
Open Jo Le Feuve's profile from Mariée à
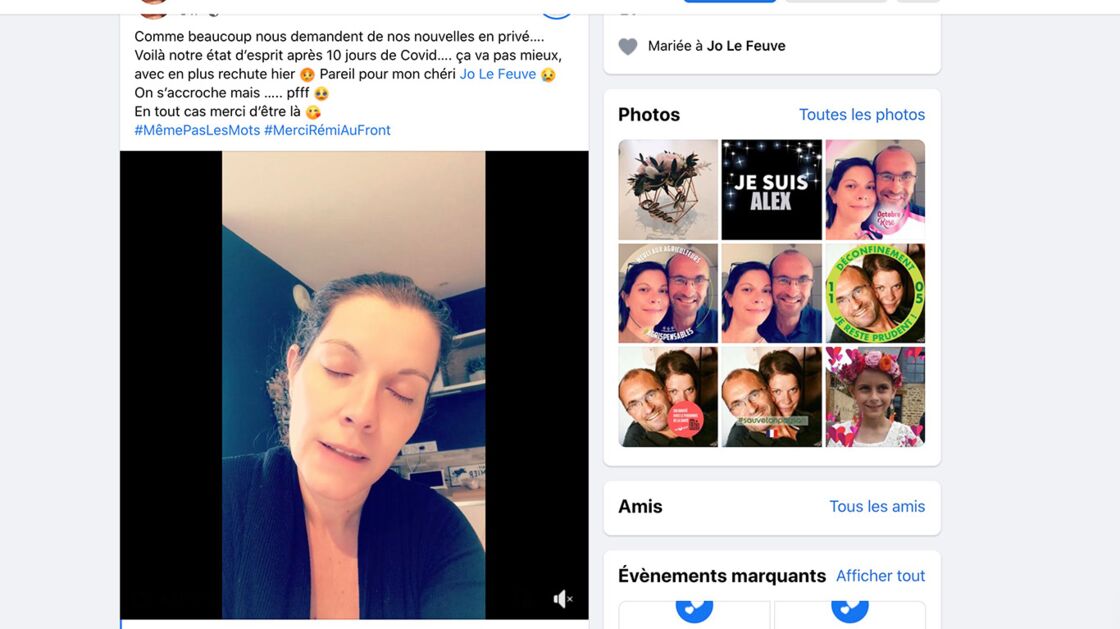pyautogui.click(x=745, y=46)
